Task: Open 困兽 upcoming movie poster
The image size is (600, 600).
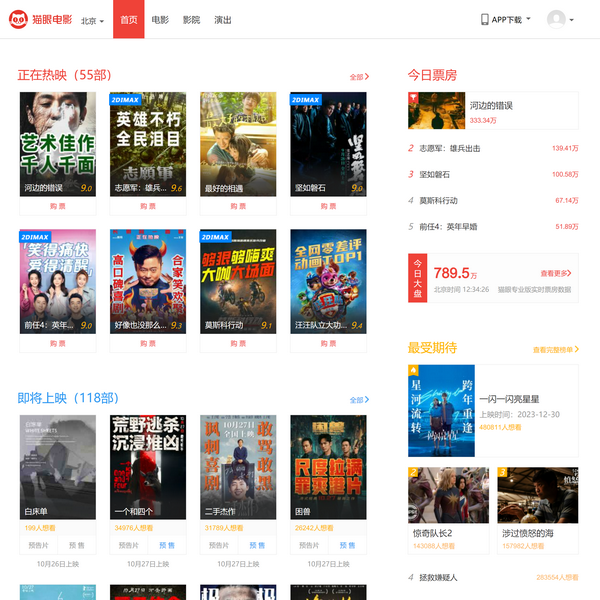Action: (328, 465)
